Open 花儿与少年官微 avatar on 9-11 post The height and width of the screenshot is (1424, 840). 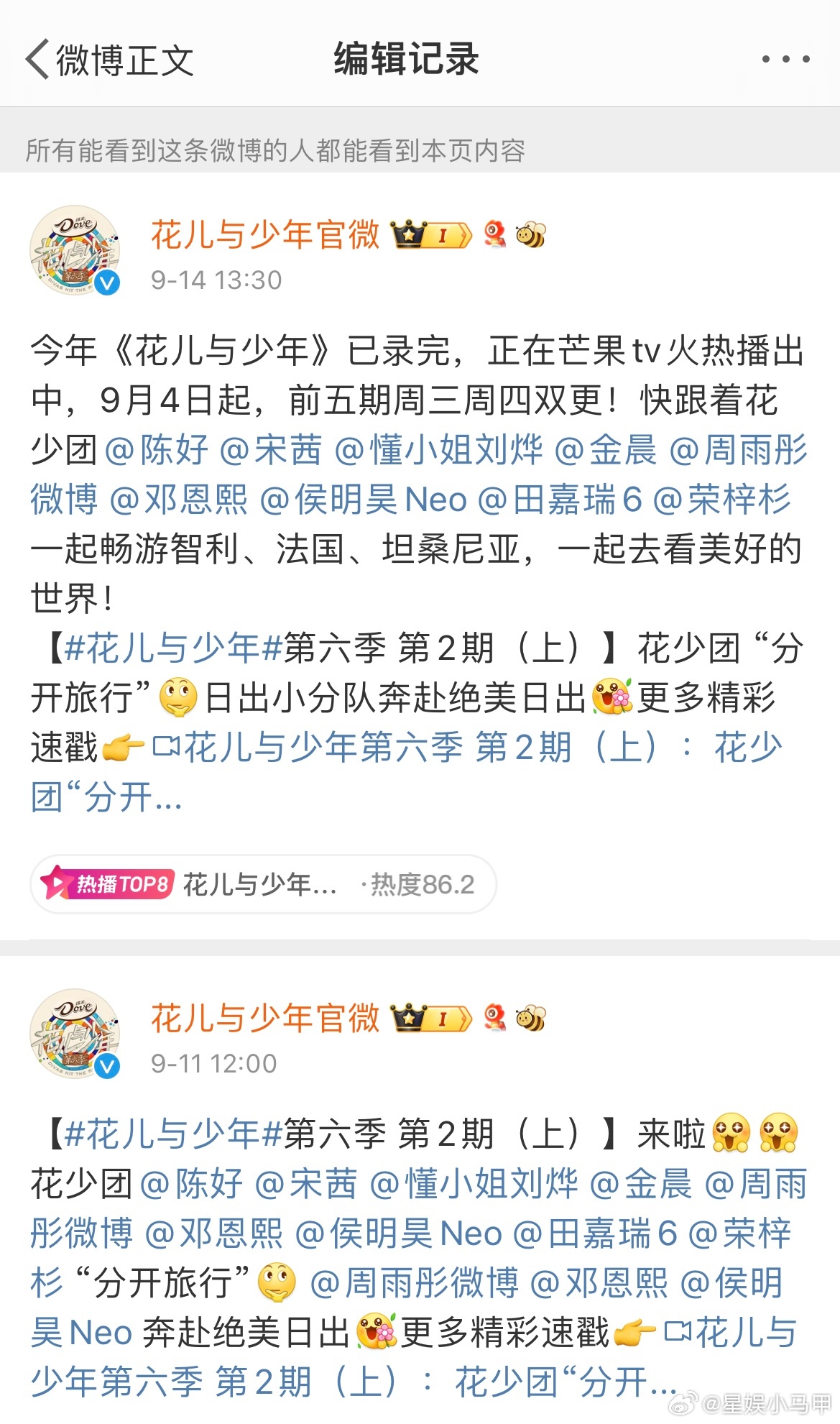point(75,1034)
